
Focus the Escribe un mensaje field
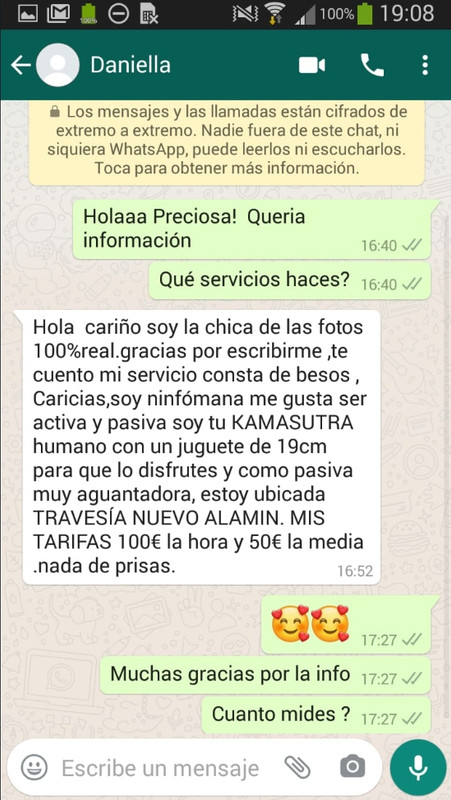pyautogui.click(x=161, y=767)
